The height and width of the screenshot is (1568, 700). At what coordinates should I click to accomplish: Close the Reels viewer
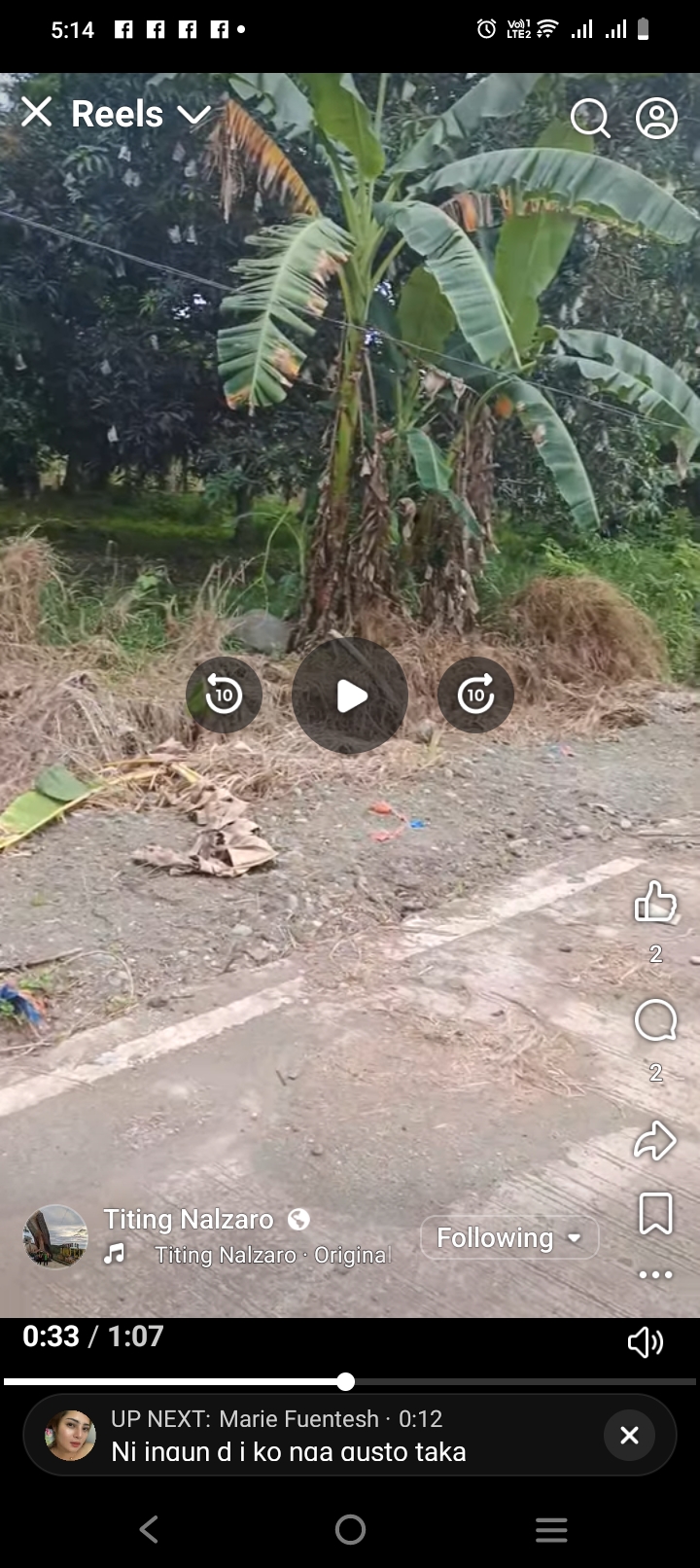pyautogui.click(x=36, y=113)
